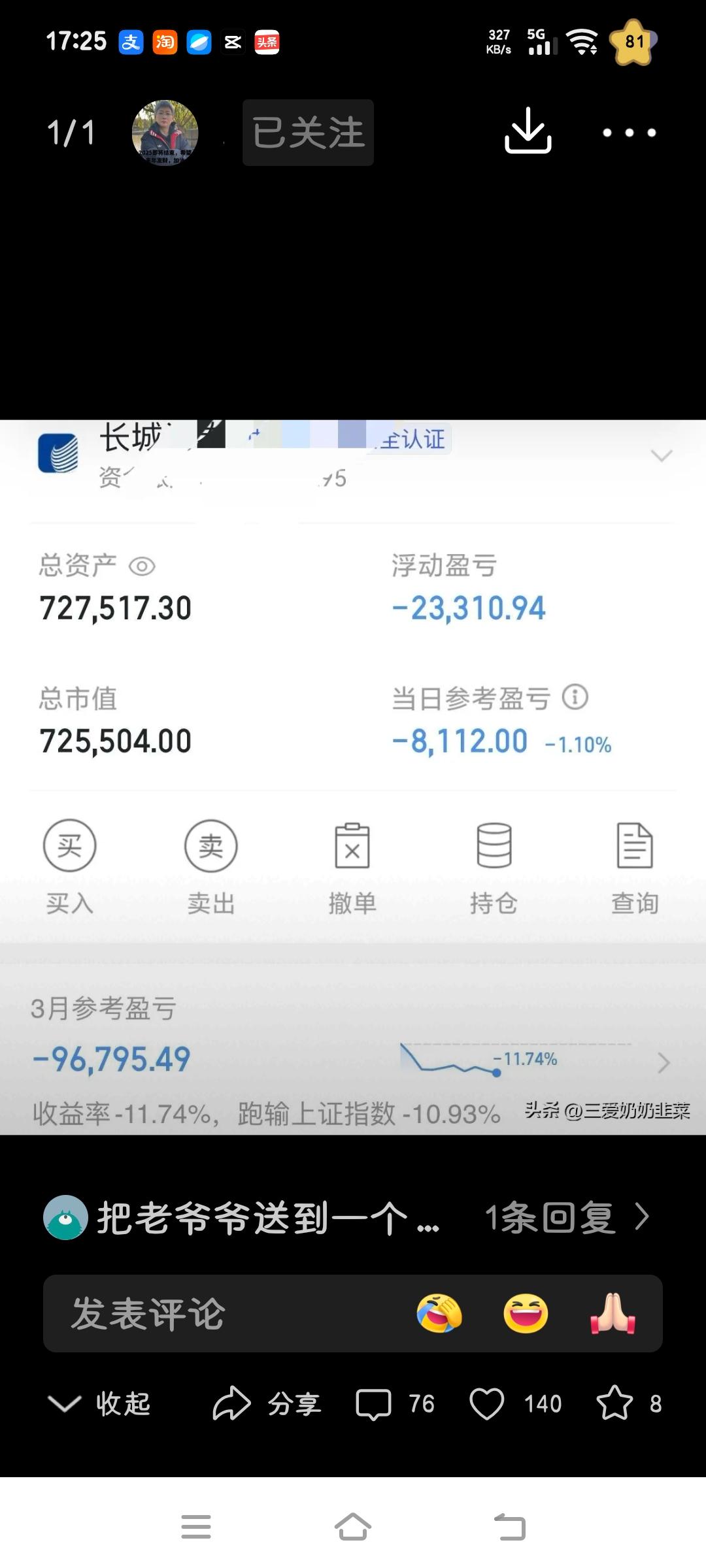The image size is (706, 1568).
Task: Tap the download image icon
Action: pos(529,131)
